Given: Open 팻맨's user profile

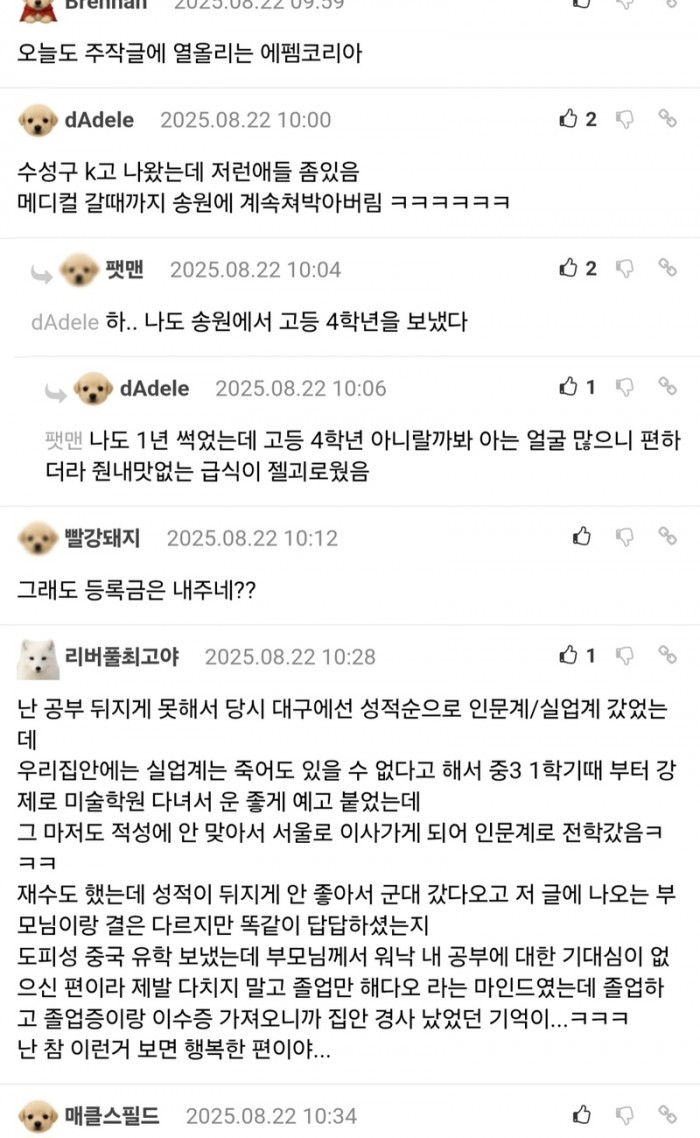Looking at the screenshot, I should click(x=124, y=269).
